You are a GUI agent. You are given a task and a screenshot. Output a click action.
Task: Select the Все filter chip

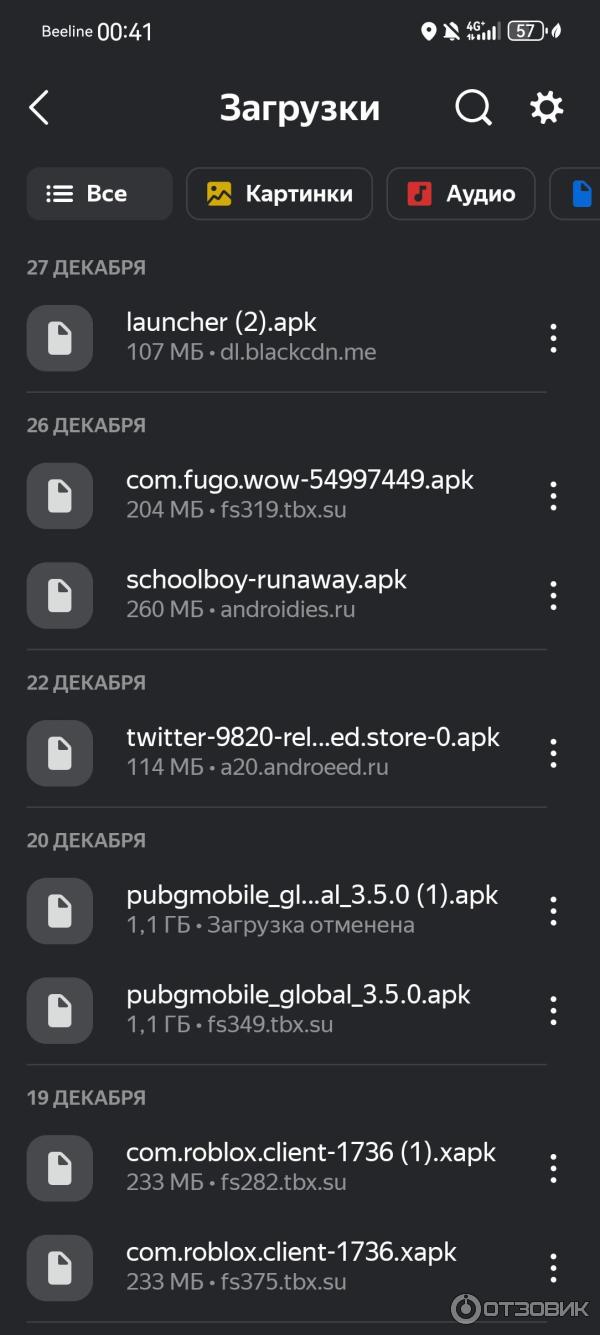[99, 193]
